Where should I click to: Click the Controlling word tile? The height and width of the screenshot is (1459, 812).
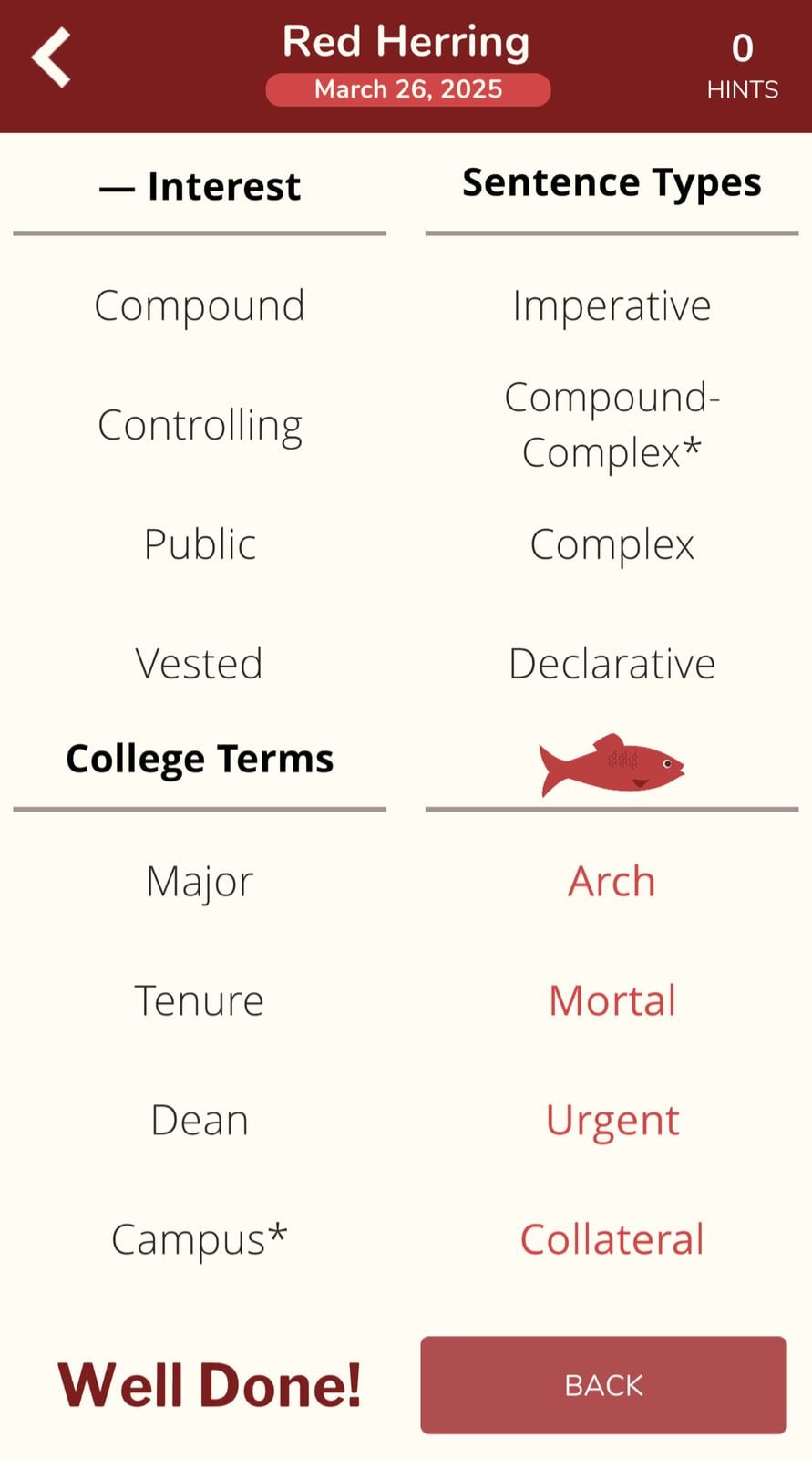pos(200,424)
